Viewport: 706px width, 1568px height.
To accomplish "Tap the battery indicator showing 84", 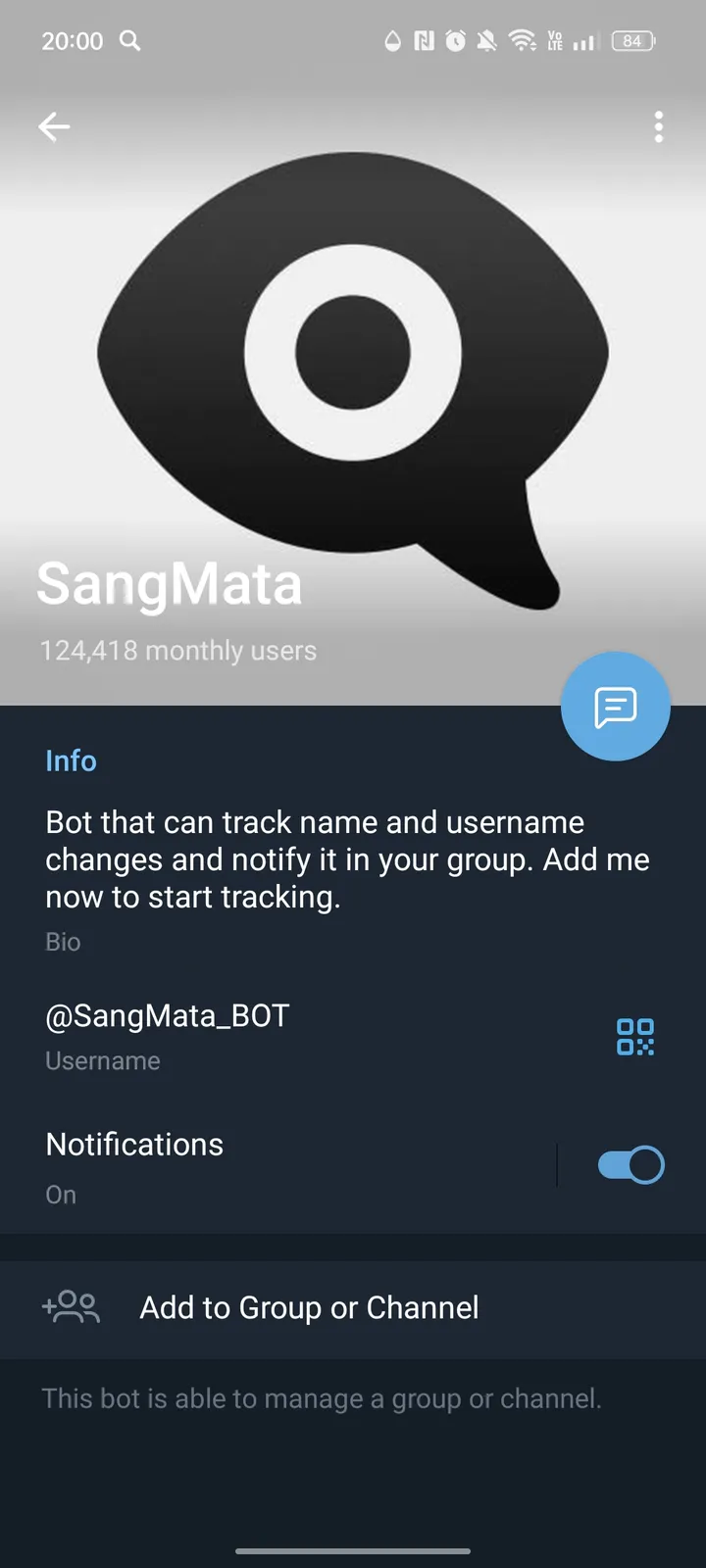I will click(x=632, y=41).
